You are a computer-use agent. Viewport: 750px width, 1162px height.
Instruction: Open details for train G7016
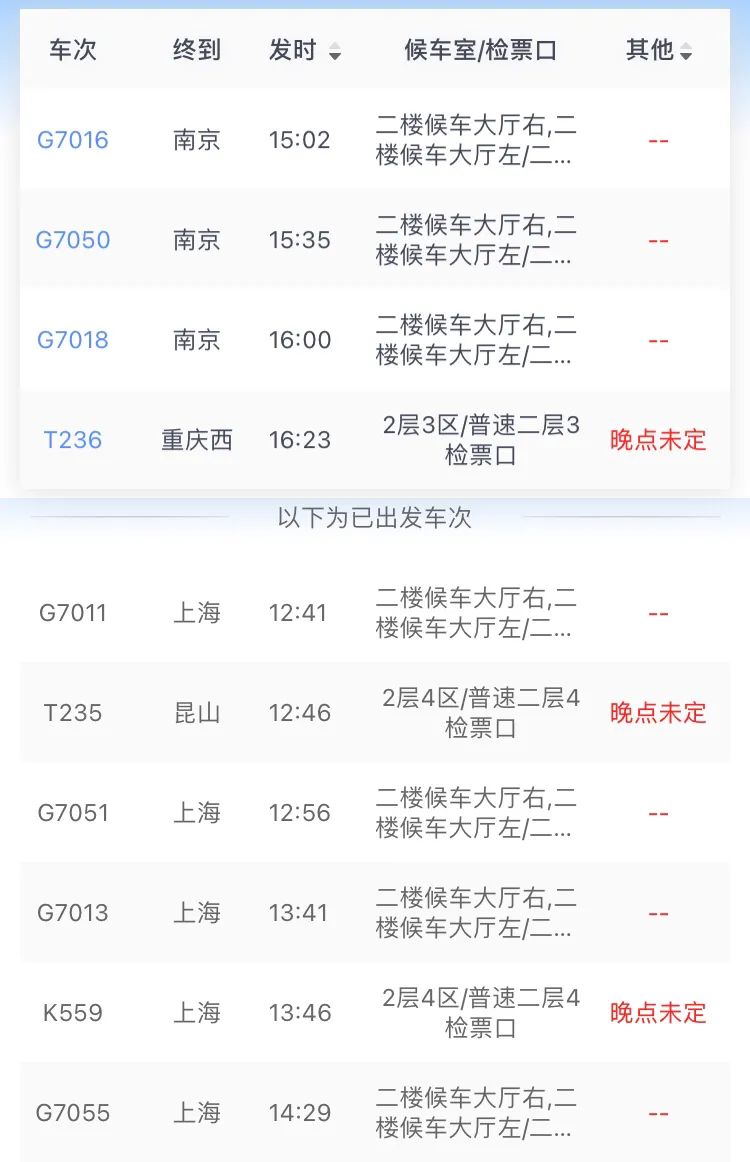coord(72,140)
